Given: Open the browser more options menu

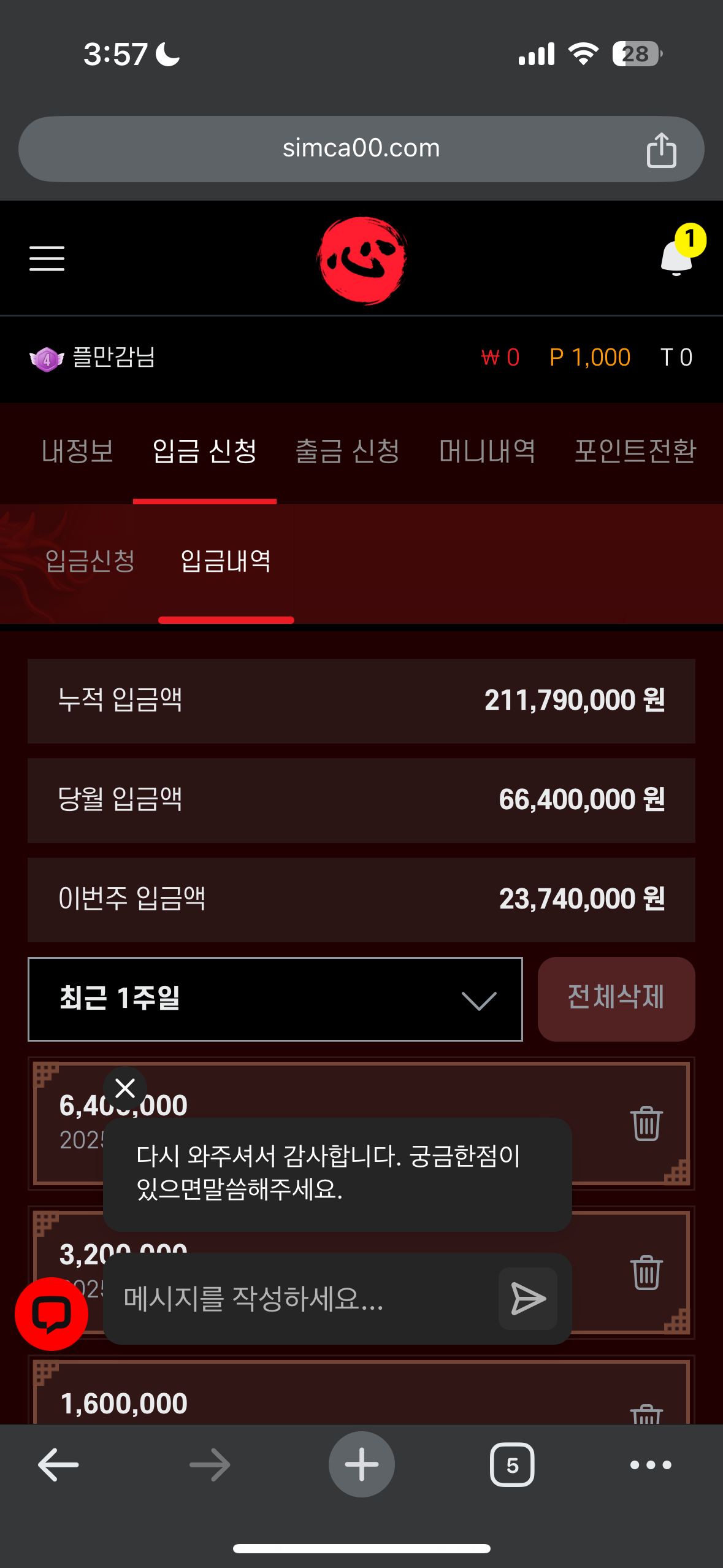Looking at the screenshot, I should (x=651, y=1465).
